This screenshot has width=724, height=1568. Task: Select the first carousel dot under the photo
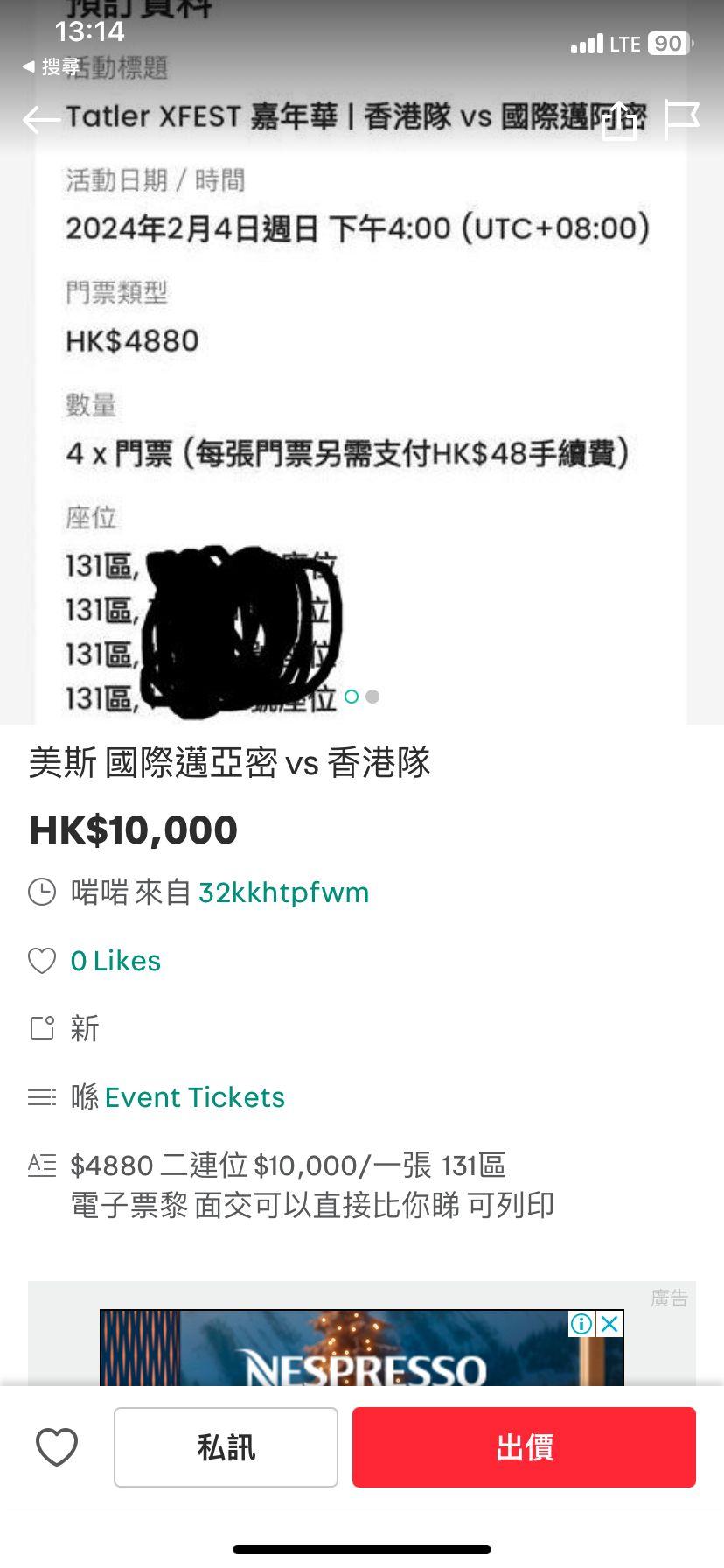352,696
